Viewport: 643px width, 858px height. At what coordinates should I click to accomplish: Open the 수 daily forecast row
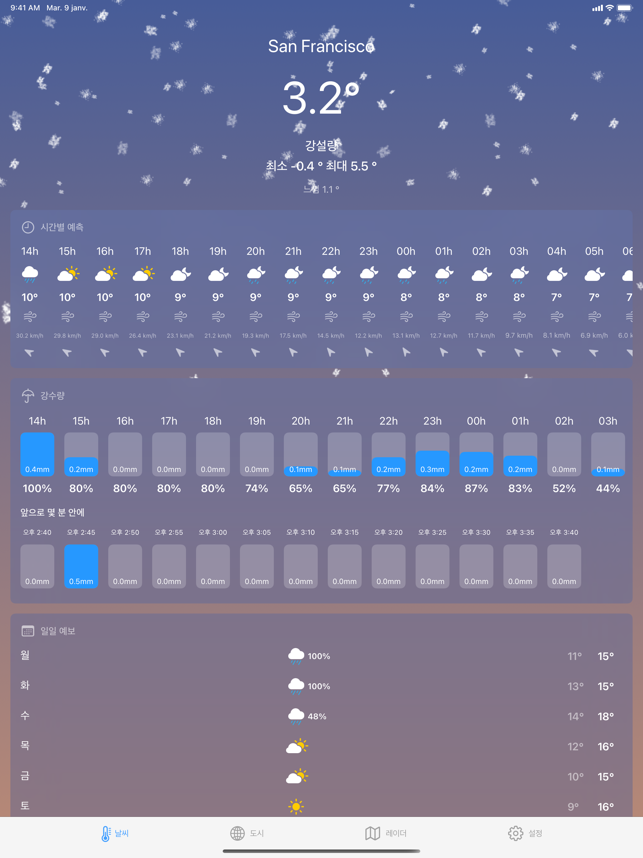click(x=320, y=716)
